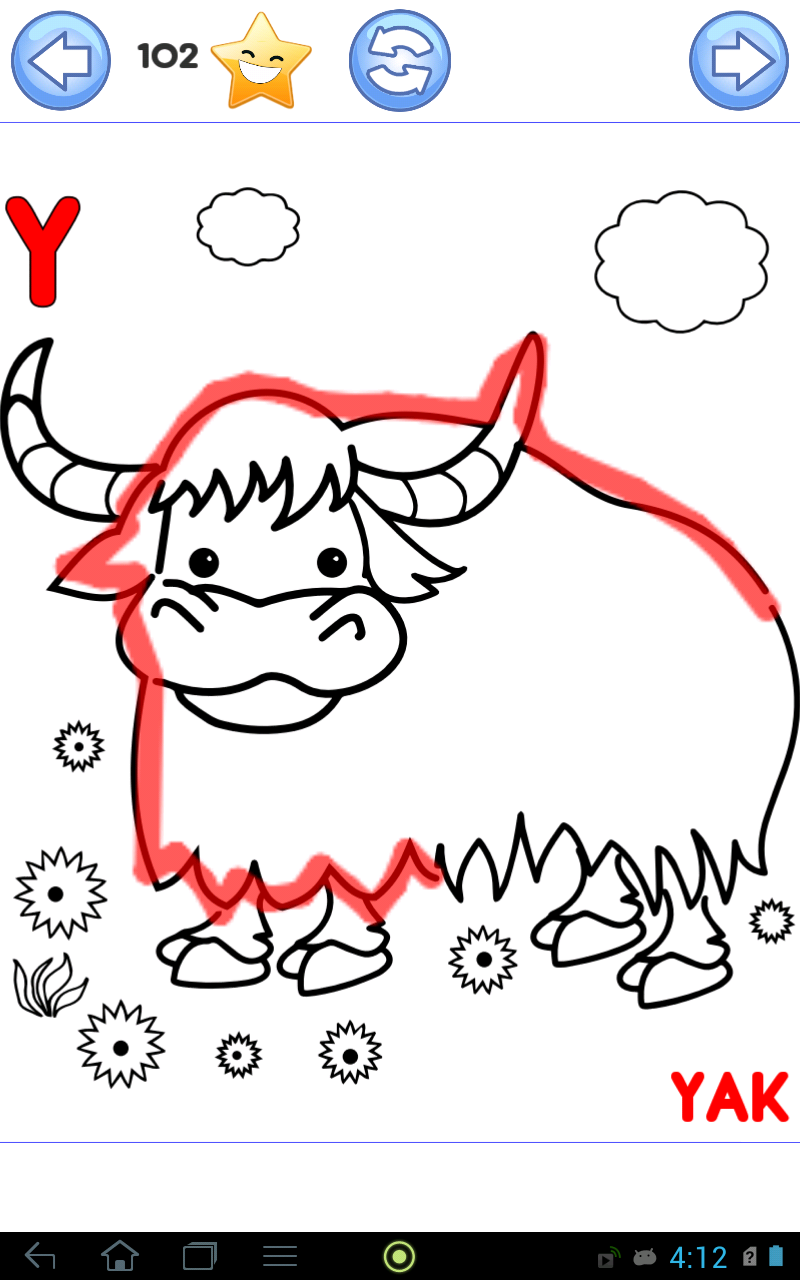The width and height of the screenshot is (800, 1280).
Task: Open the system menu button
Action: pos(280,1256)
